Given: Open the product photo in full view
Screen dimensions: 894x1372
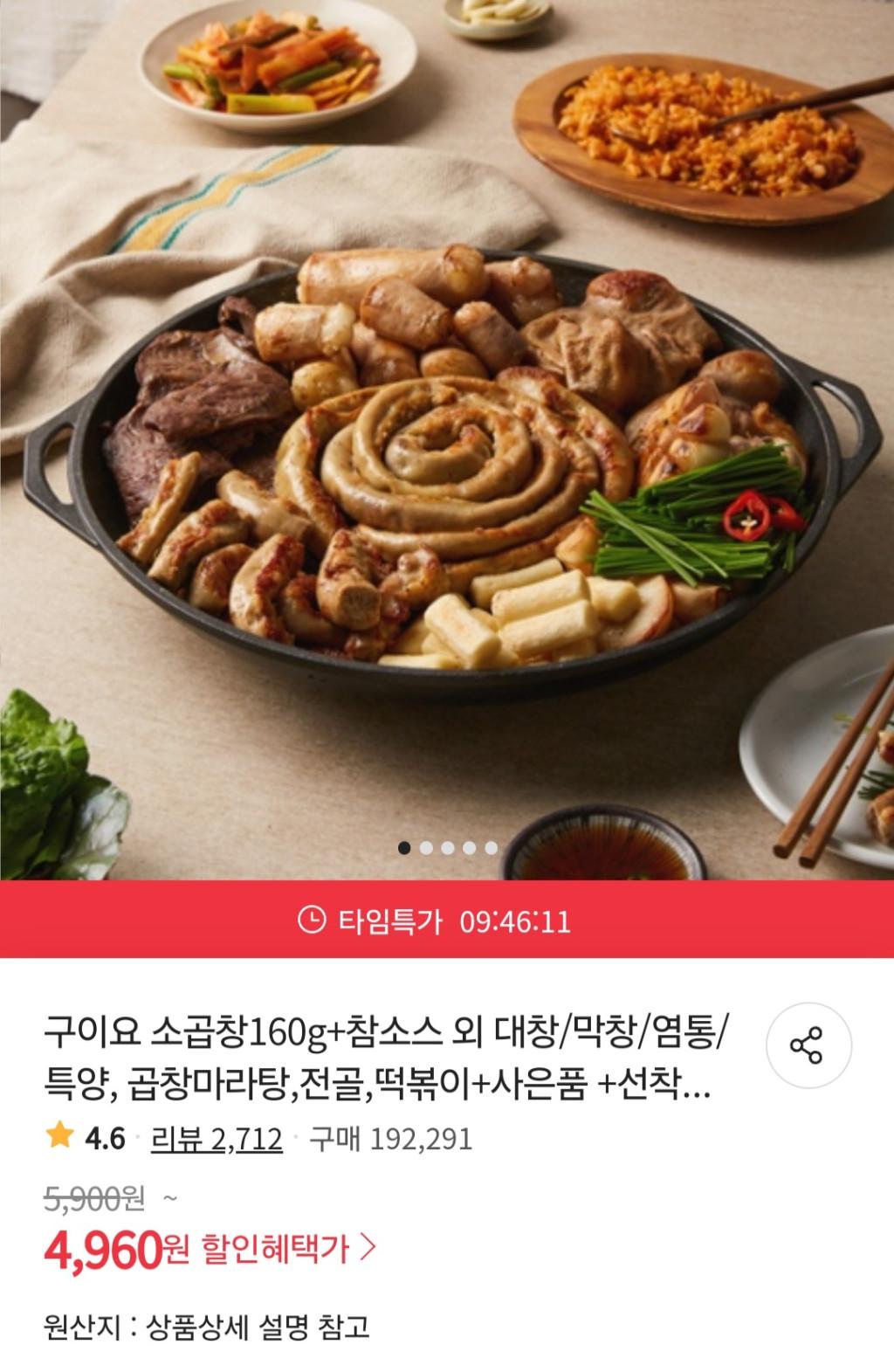Looking at the screenshot, I should (x=447, y=437).
